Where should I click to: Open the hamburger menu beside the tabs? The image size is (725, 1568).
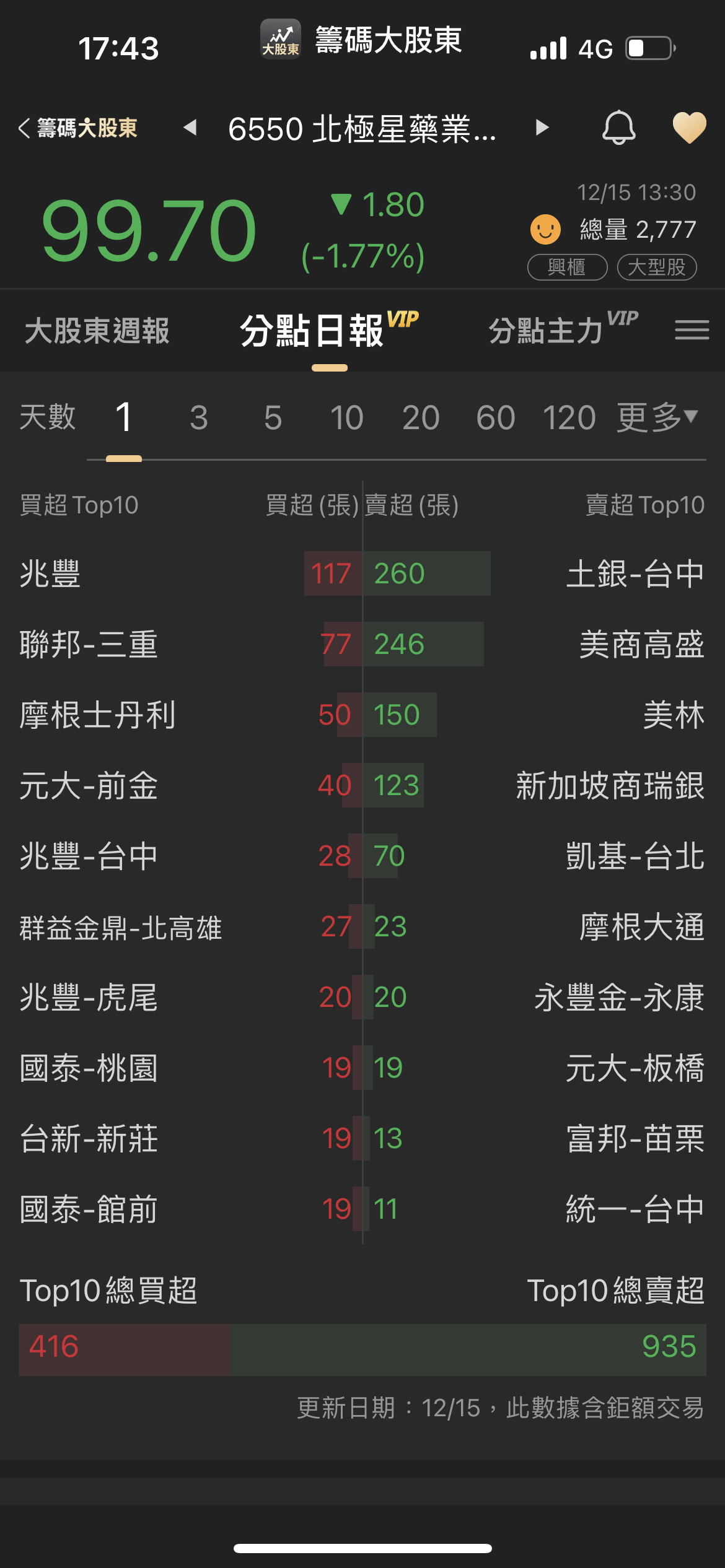(692, 330)
